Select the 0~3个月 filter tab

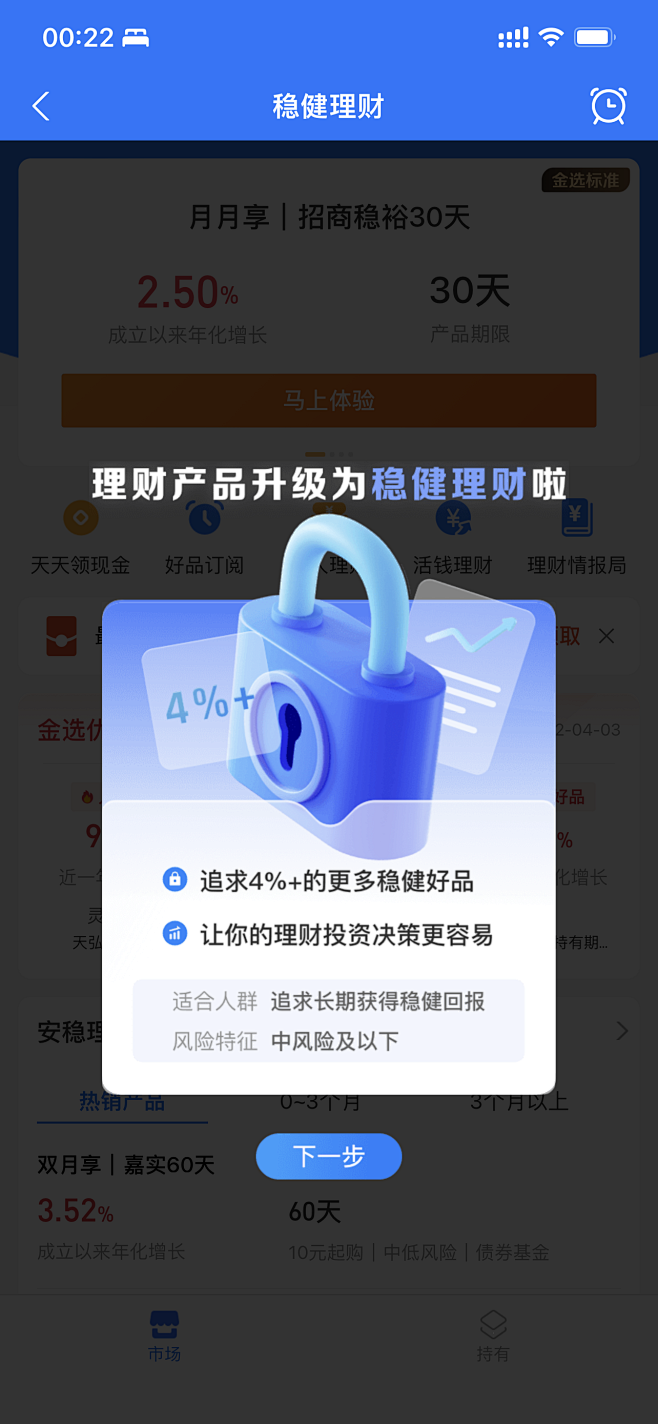point(320,1102)
